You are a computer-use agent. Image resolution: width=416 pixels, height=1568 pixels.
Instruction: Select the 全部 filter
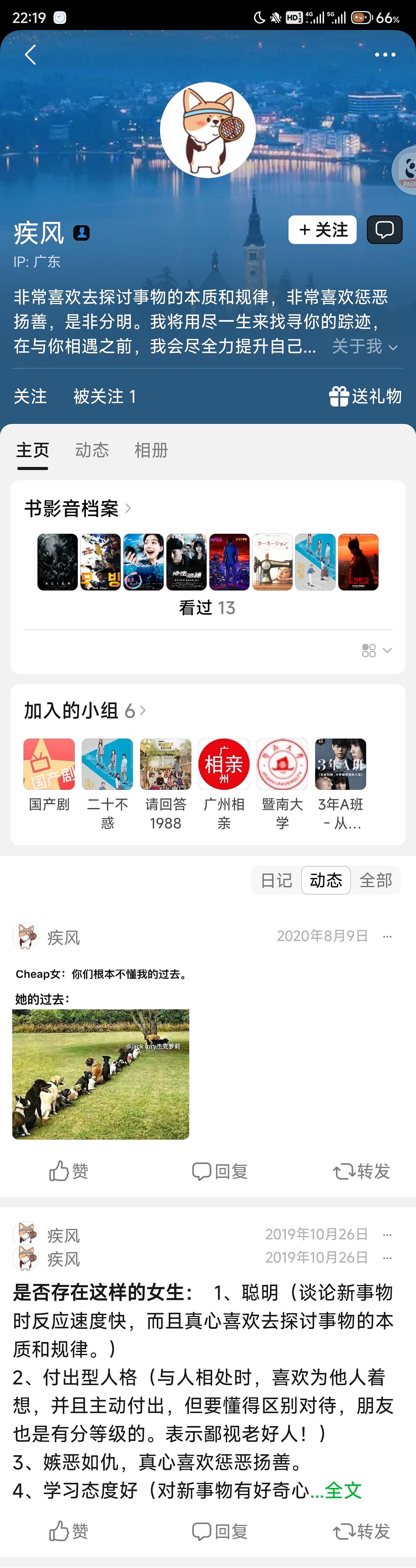coord(375,880)
